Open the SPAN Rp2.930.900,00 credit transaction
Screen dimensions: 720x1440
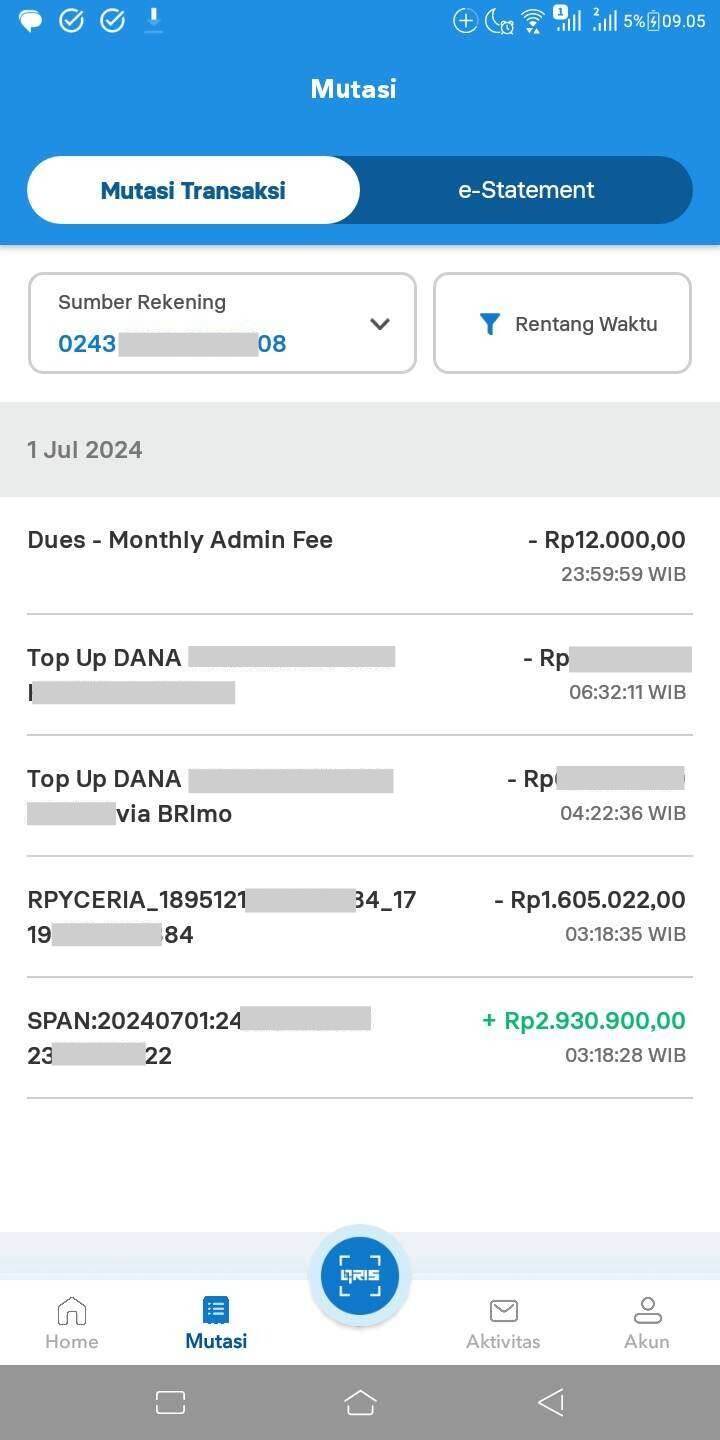(360, 1038)
